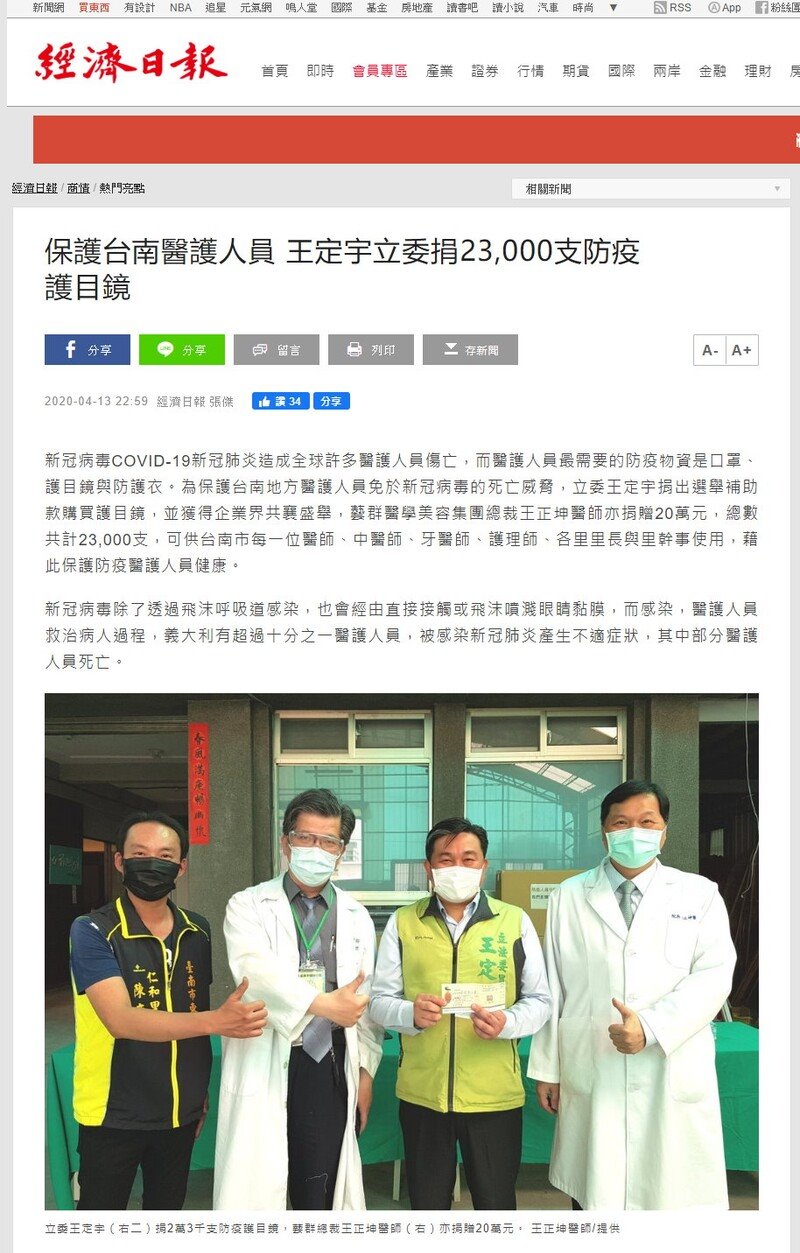Image resolution: width=800 pixels, height=1253 pixels.
Task: Open the RSS feed link
Action: (x=672, y=7)
